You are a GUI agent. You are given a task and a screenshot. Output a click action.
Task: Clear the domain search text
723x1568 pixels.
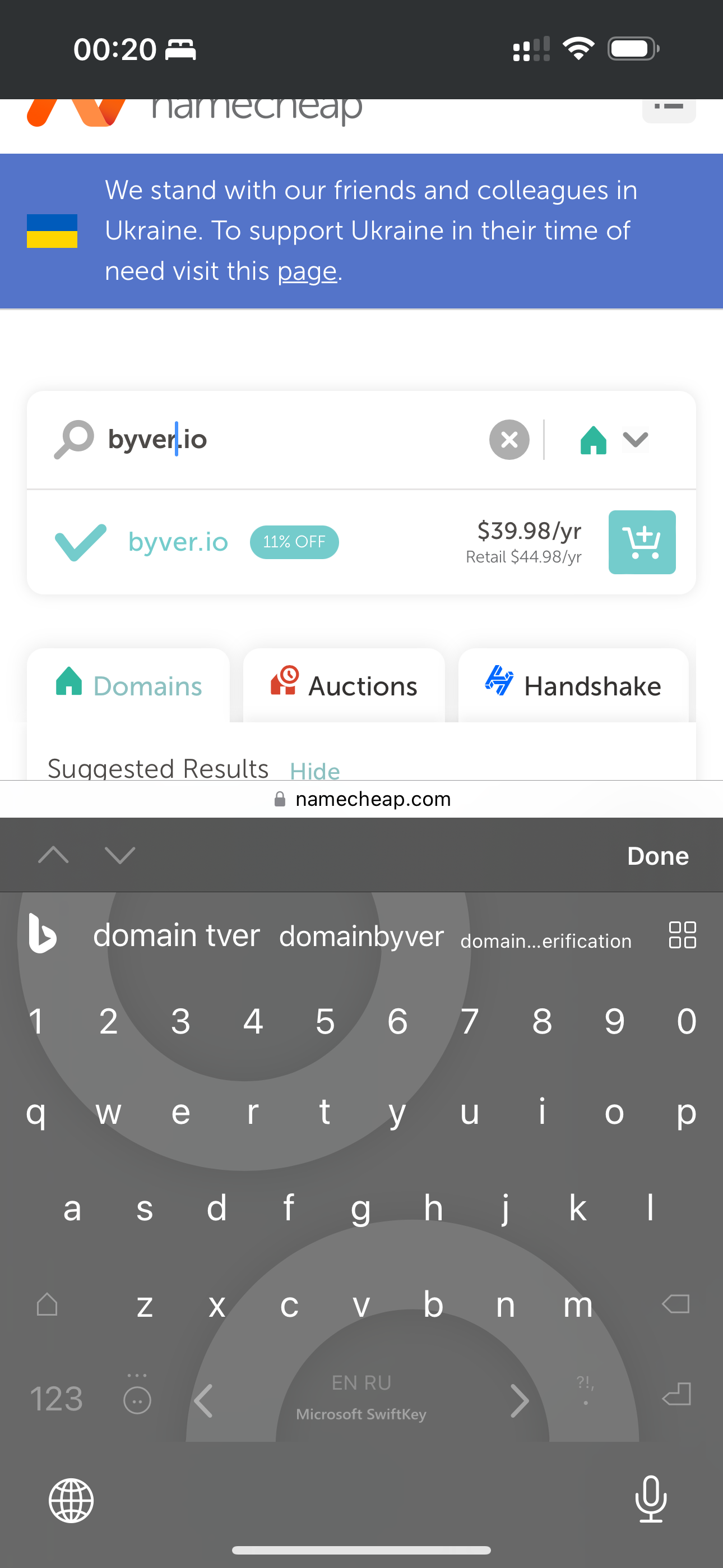tap(509, 440)
